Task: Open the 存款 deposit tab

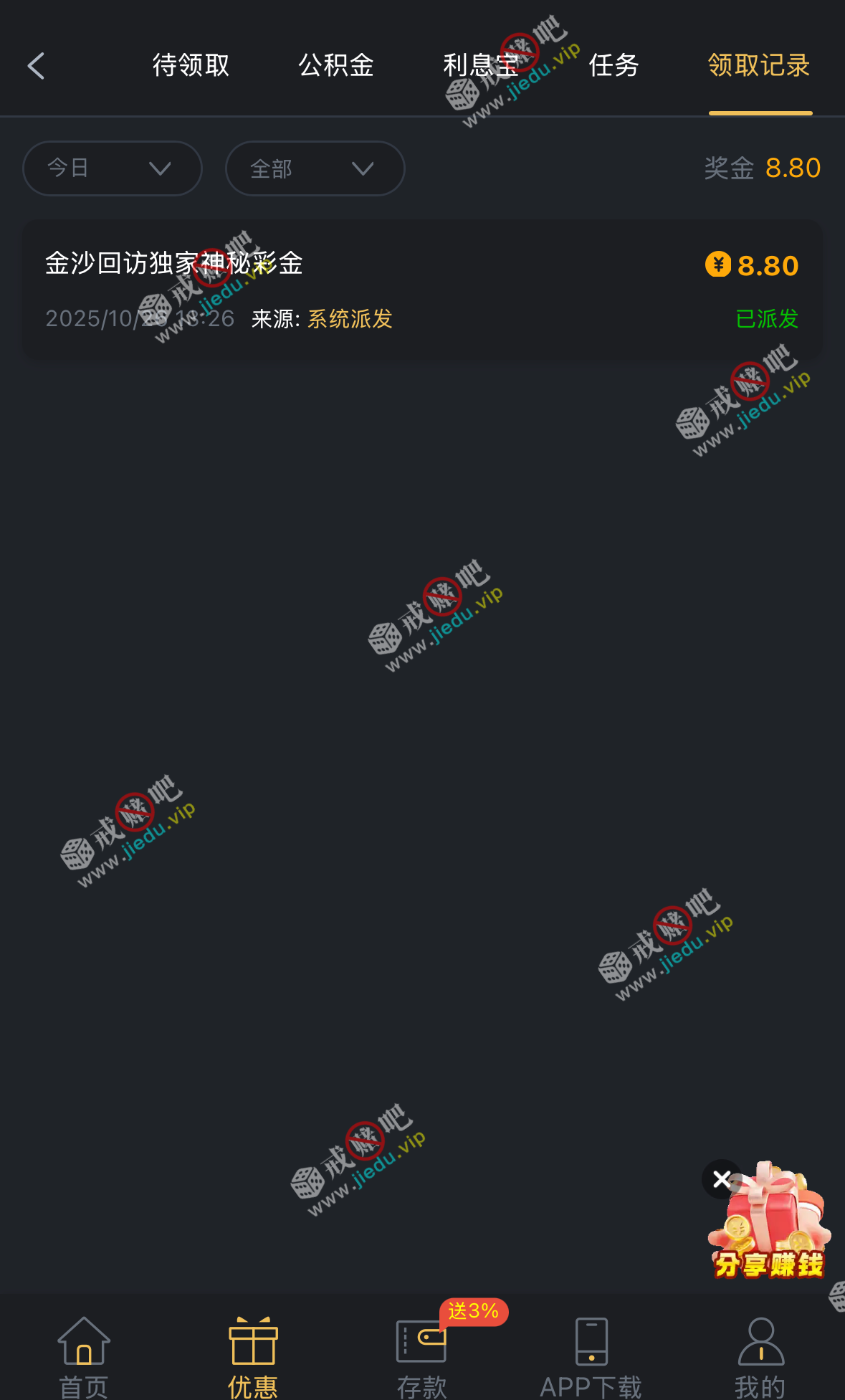Action: [x=422, y=1356]
